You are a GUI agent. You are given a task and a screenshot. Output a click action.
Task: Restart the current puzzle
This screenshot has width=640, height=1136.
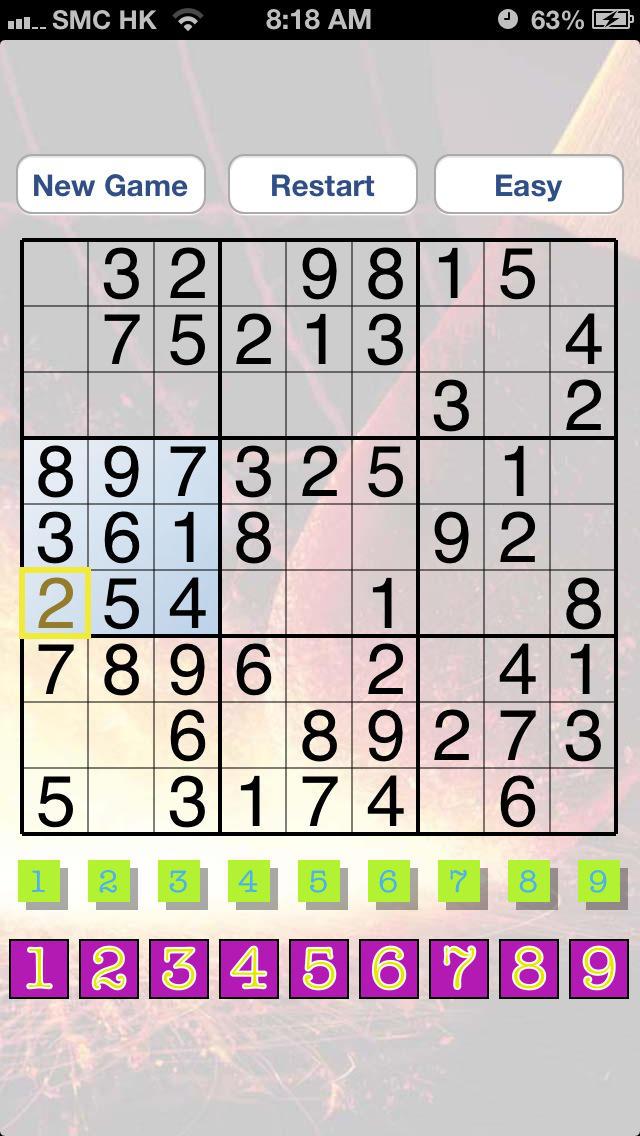click(x=322, y=185)
